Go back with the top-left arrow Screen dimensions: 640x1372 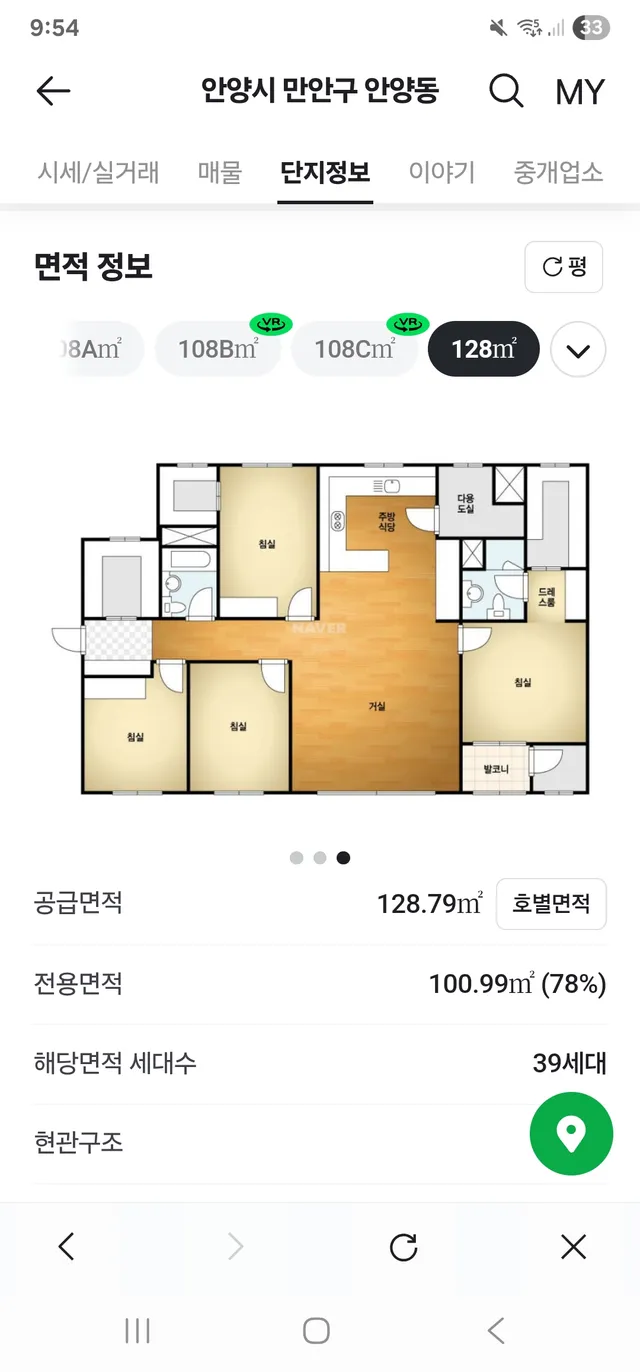[x=53, y=91]
